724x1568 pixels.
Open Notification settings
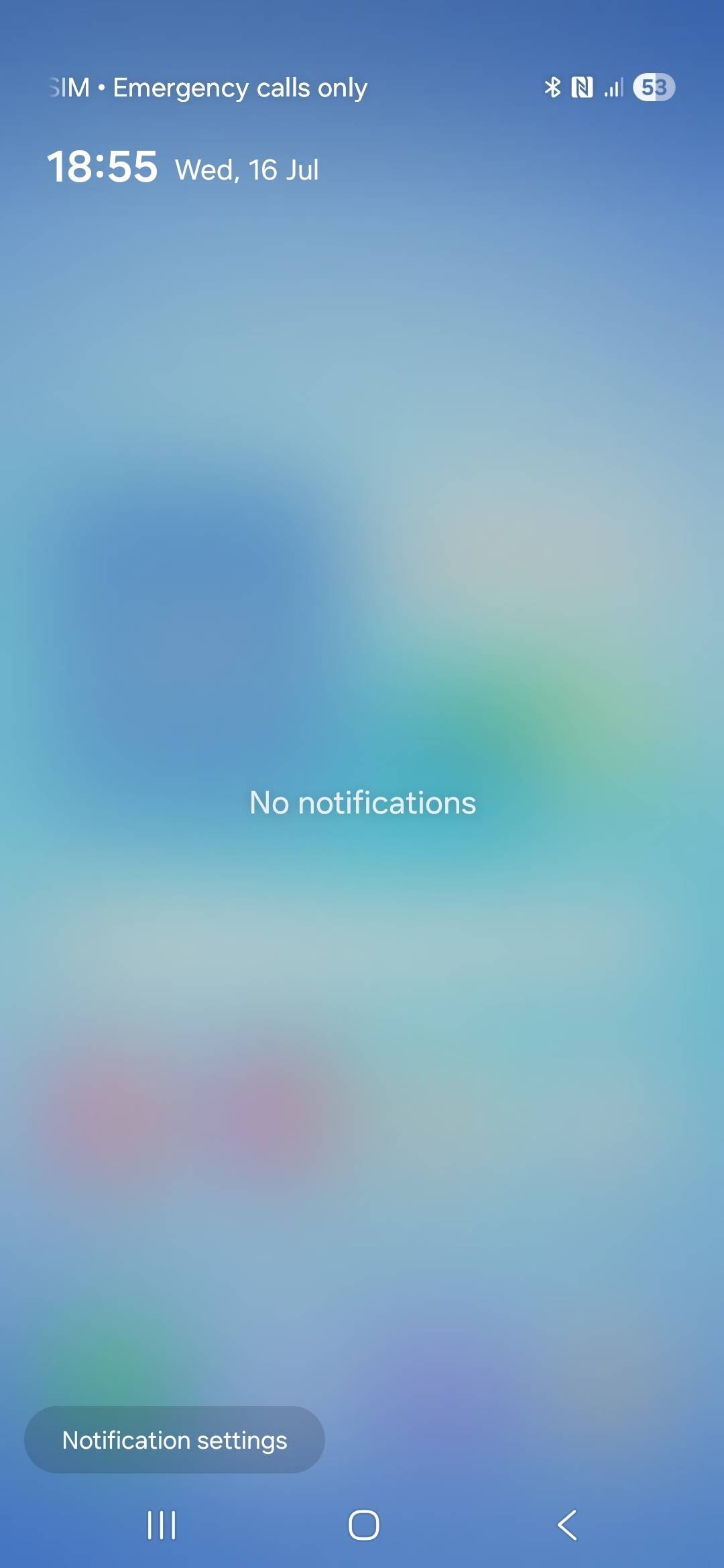click(174, 1439)
